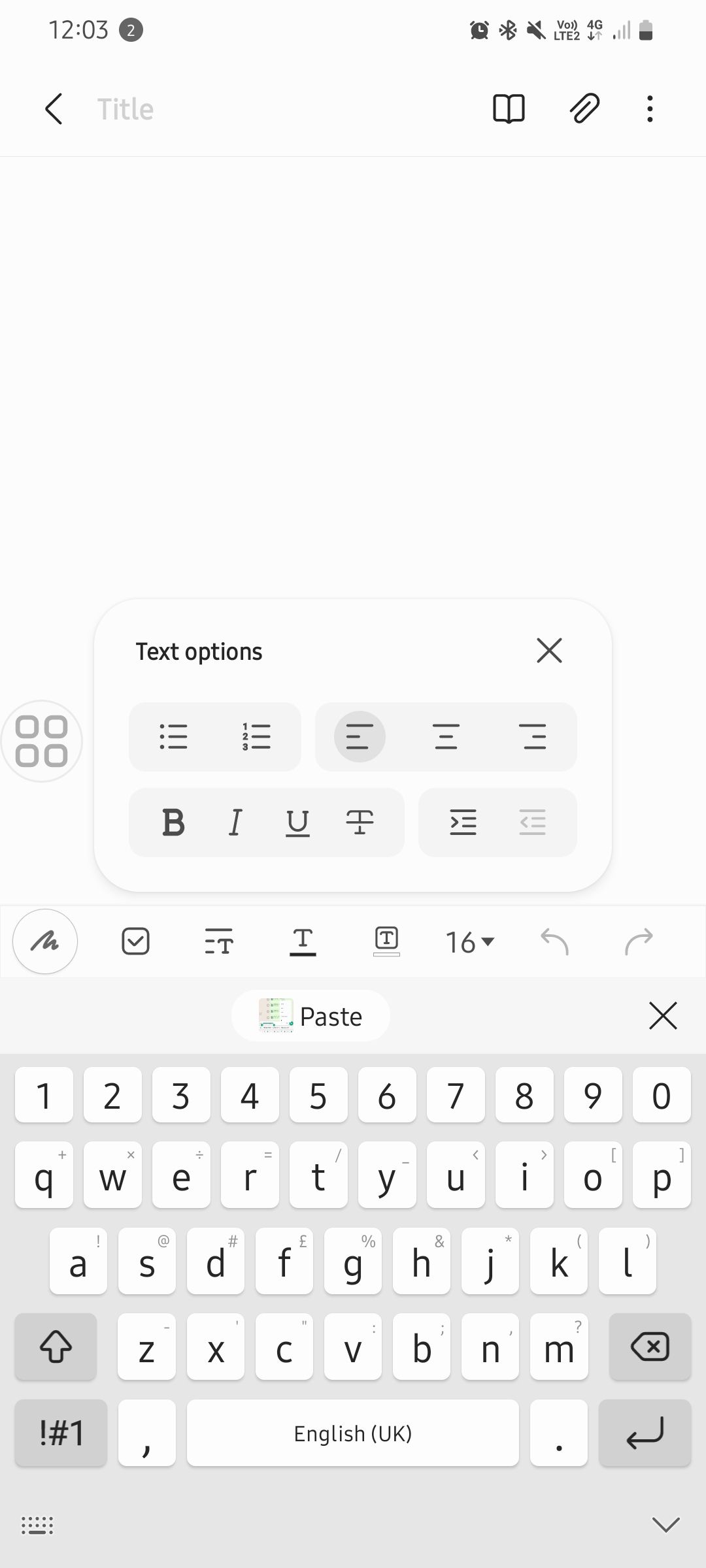Paste the clipboard image
Viewport: 706px width, 1568px height.
point(311,1016)
